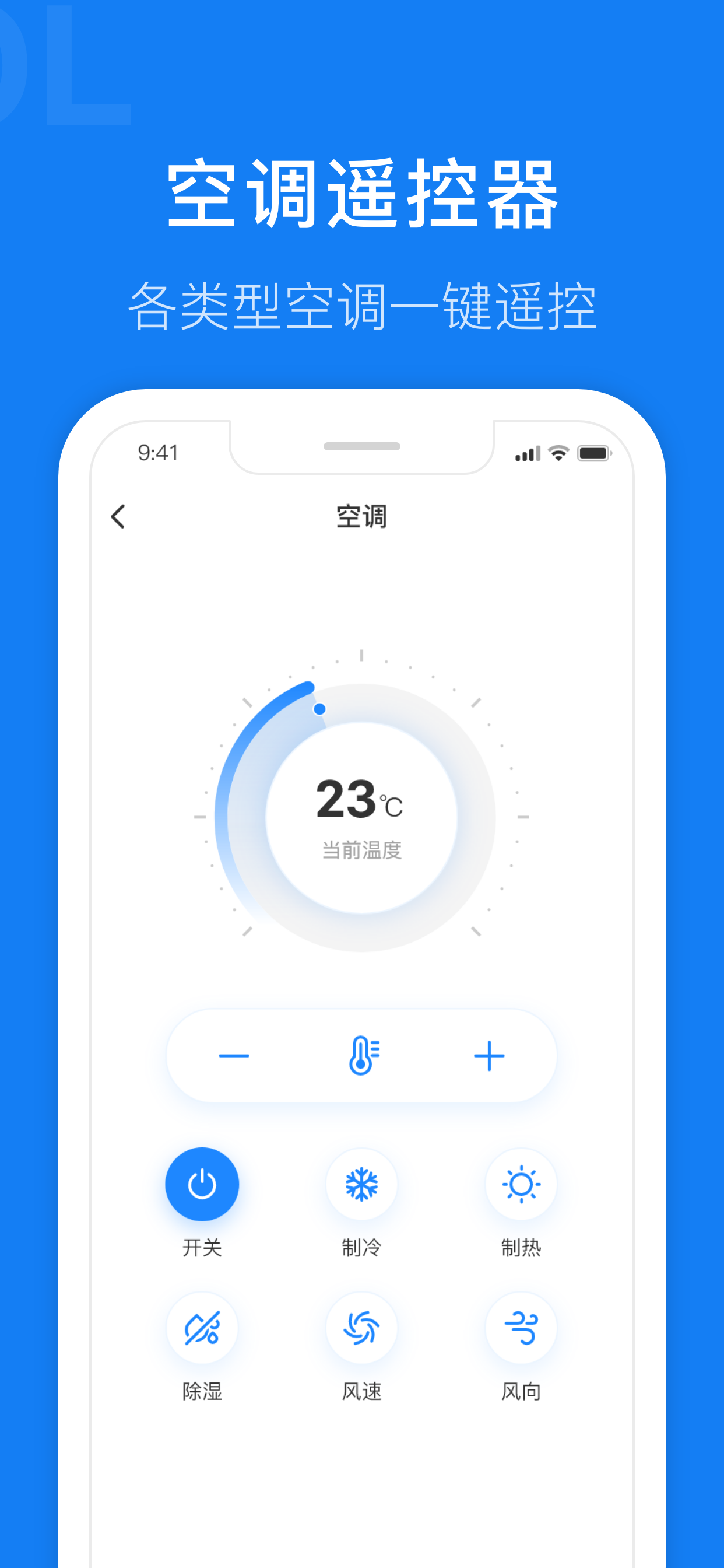Tap the battery indicator in status bar
The width and height of the screenshot is (724, 1568).
coord(595,453)
